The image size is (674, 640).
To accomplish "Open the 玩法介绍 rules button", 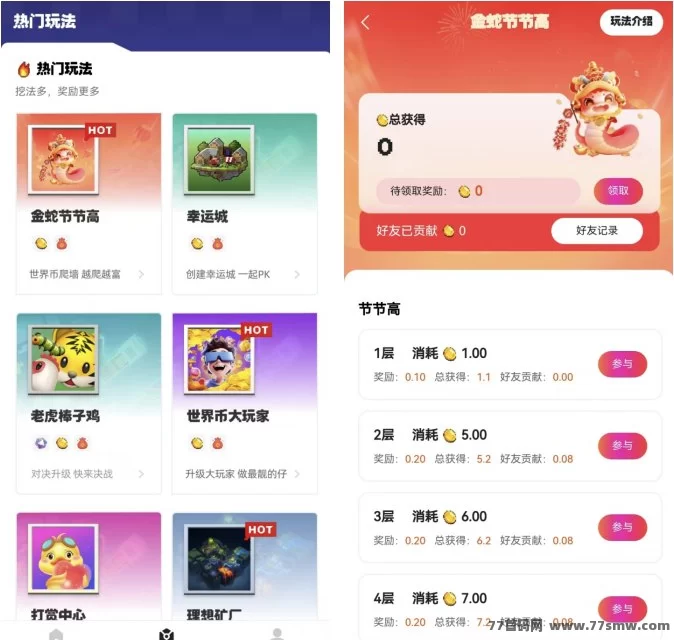I will point(631,22).
